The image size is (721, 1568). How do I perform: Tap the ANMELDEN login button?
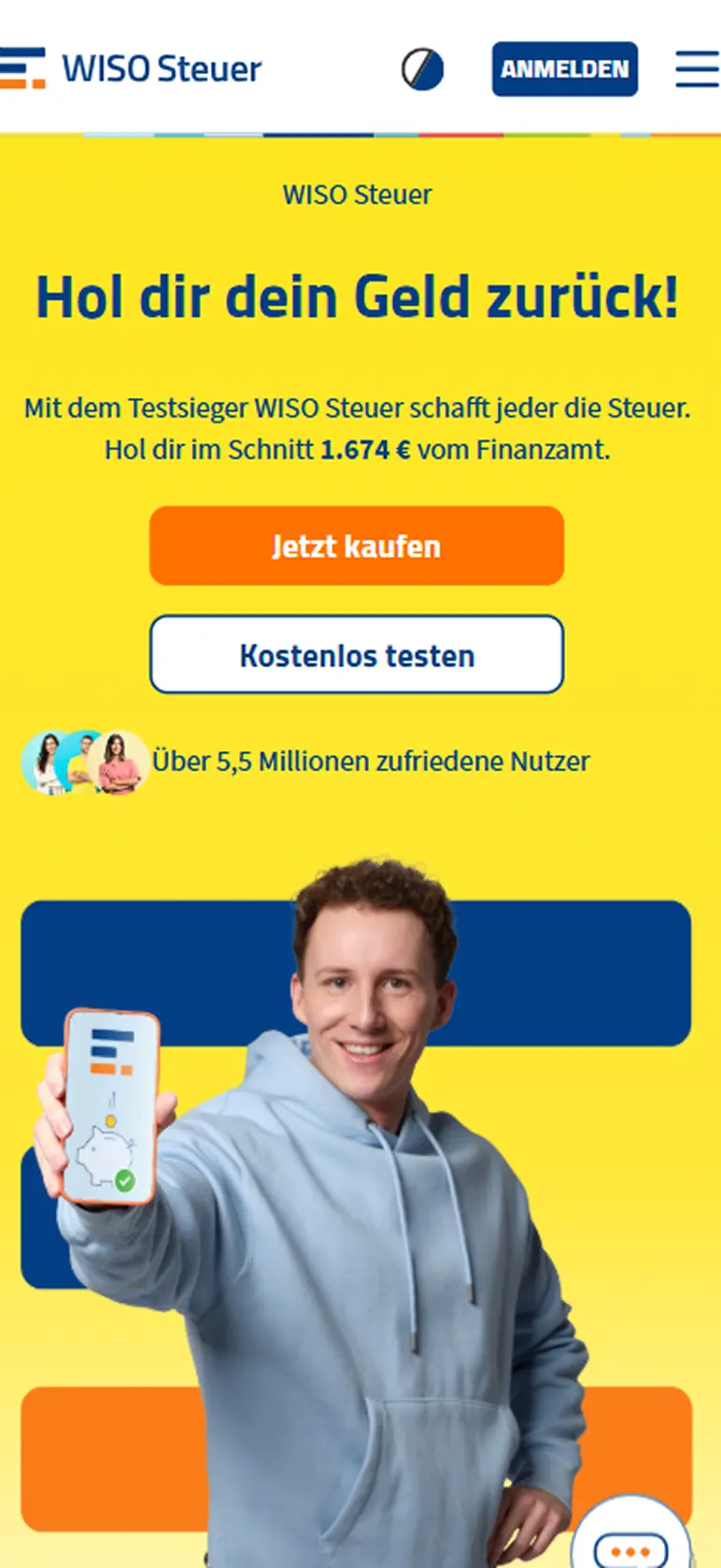[564, 69]
